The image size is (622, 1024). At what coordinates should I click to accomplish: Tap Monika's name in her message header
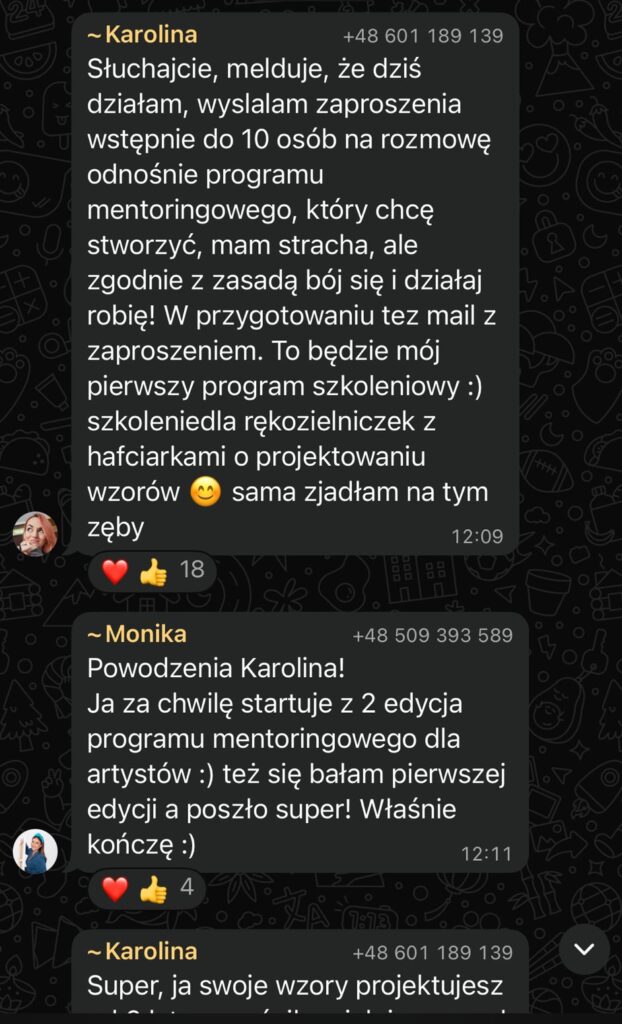tap(137, 634)
